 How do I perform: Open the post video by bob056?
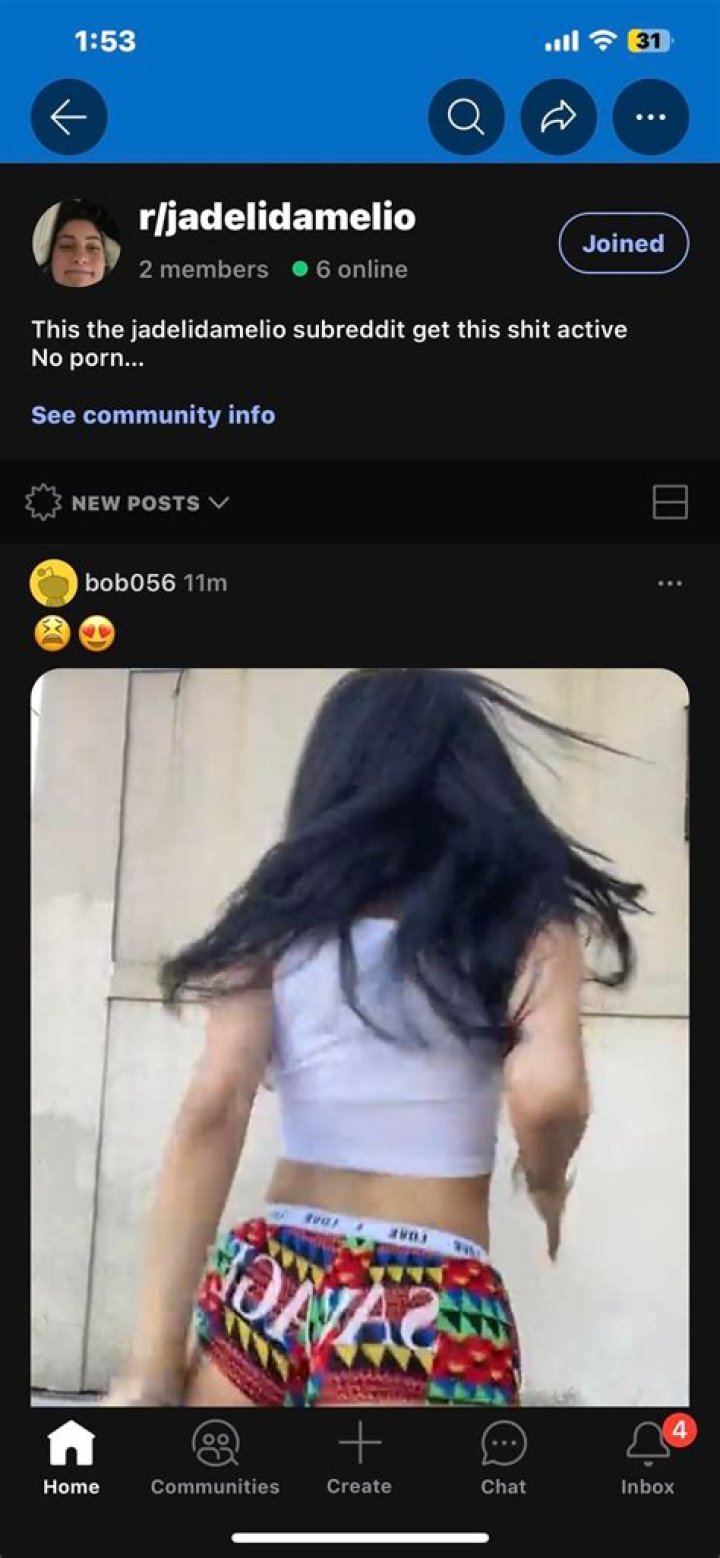[360, 1035]
